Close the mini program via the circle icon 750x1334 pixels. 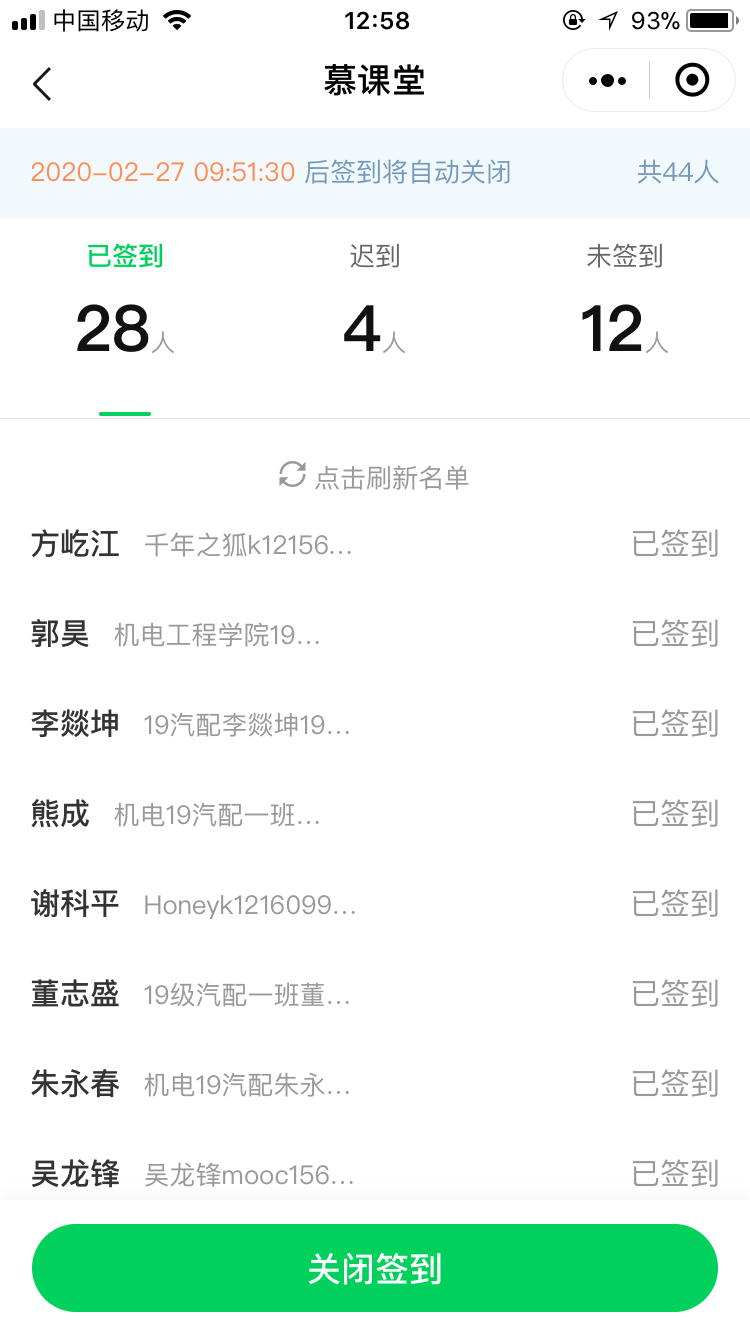click(x=692, y=81)
